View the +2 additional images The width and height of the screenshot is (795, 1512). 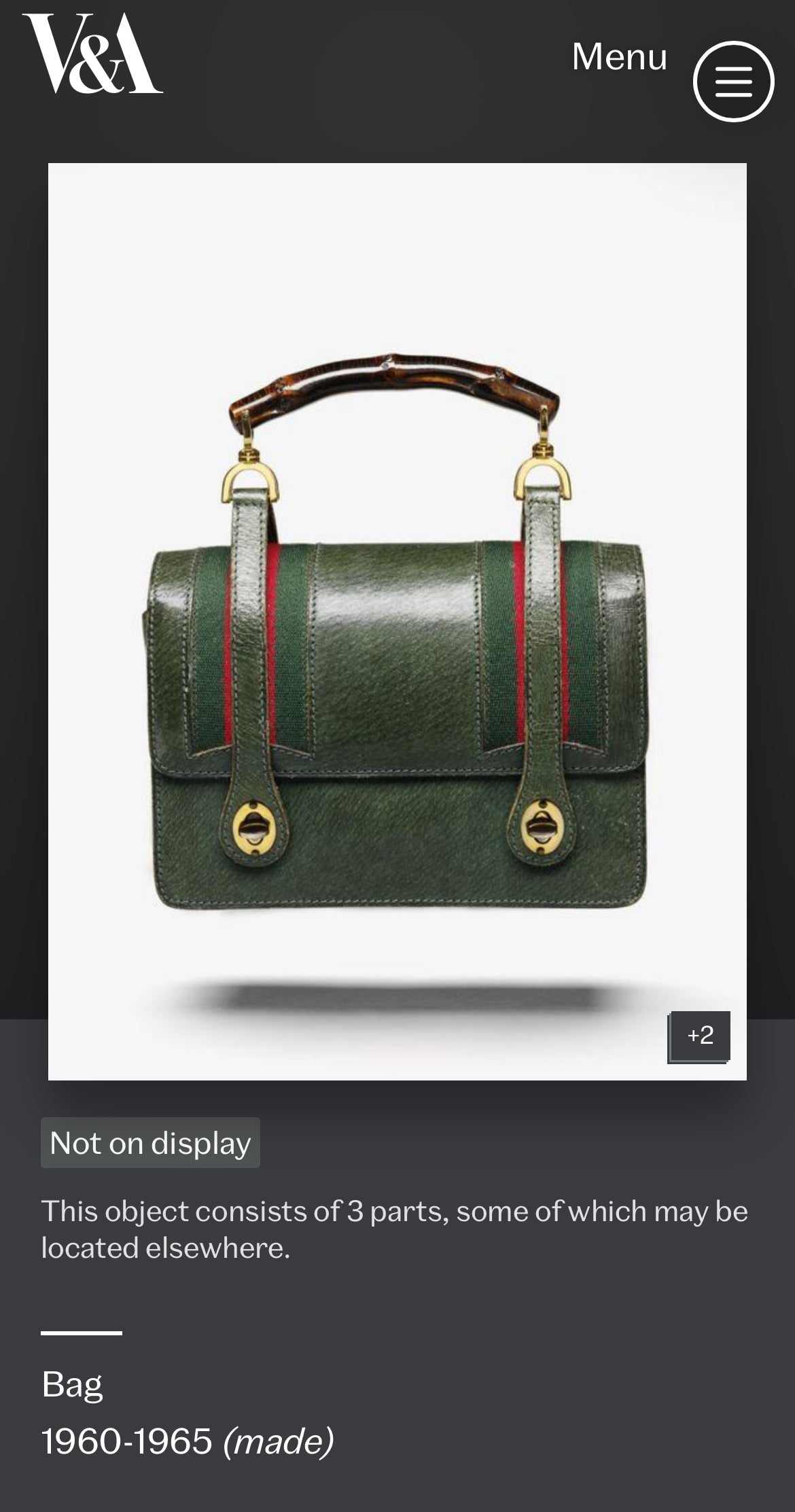pyautogui.click(x=699, y=1036)
